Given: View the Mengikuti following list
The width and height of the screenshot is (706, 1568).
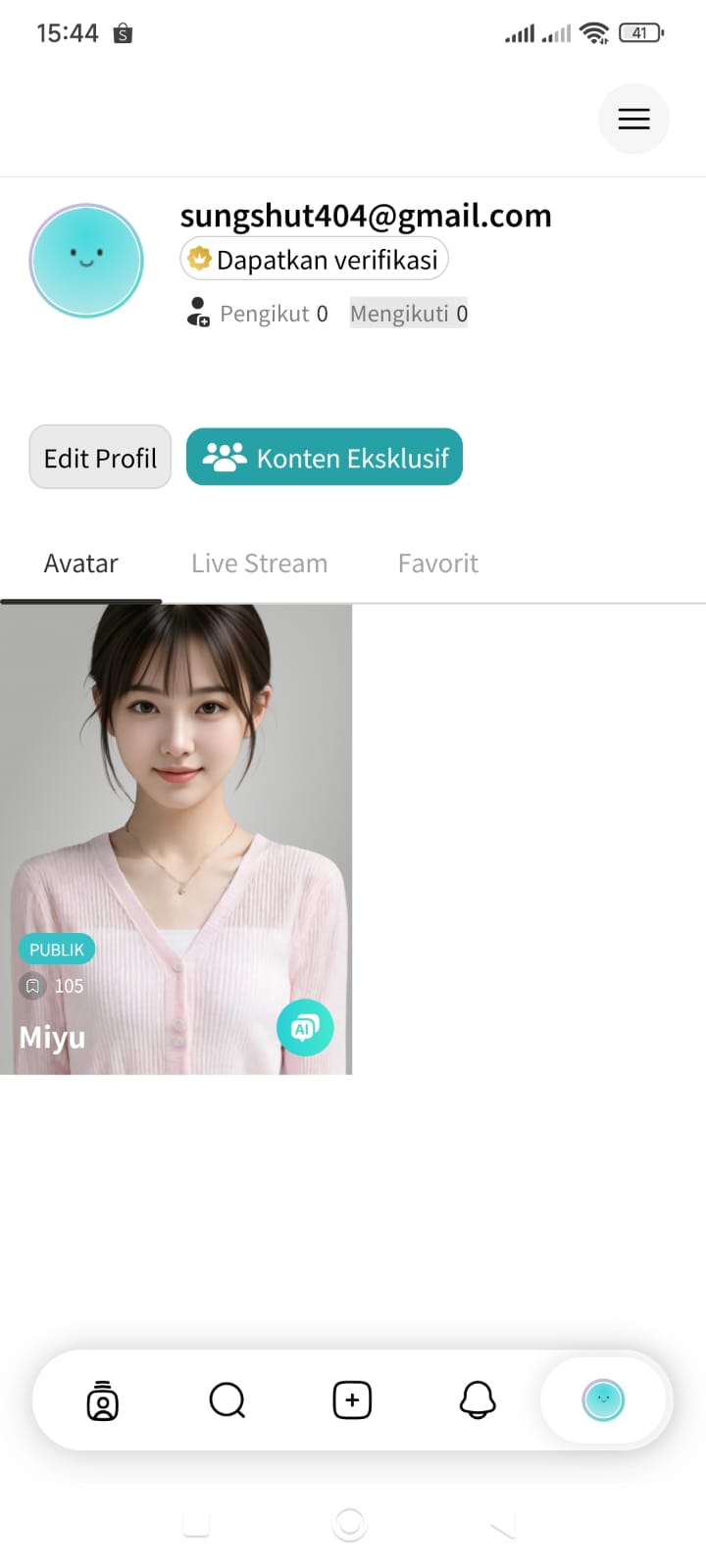Looking at the screenshot, I should (409, 314).
